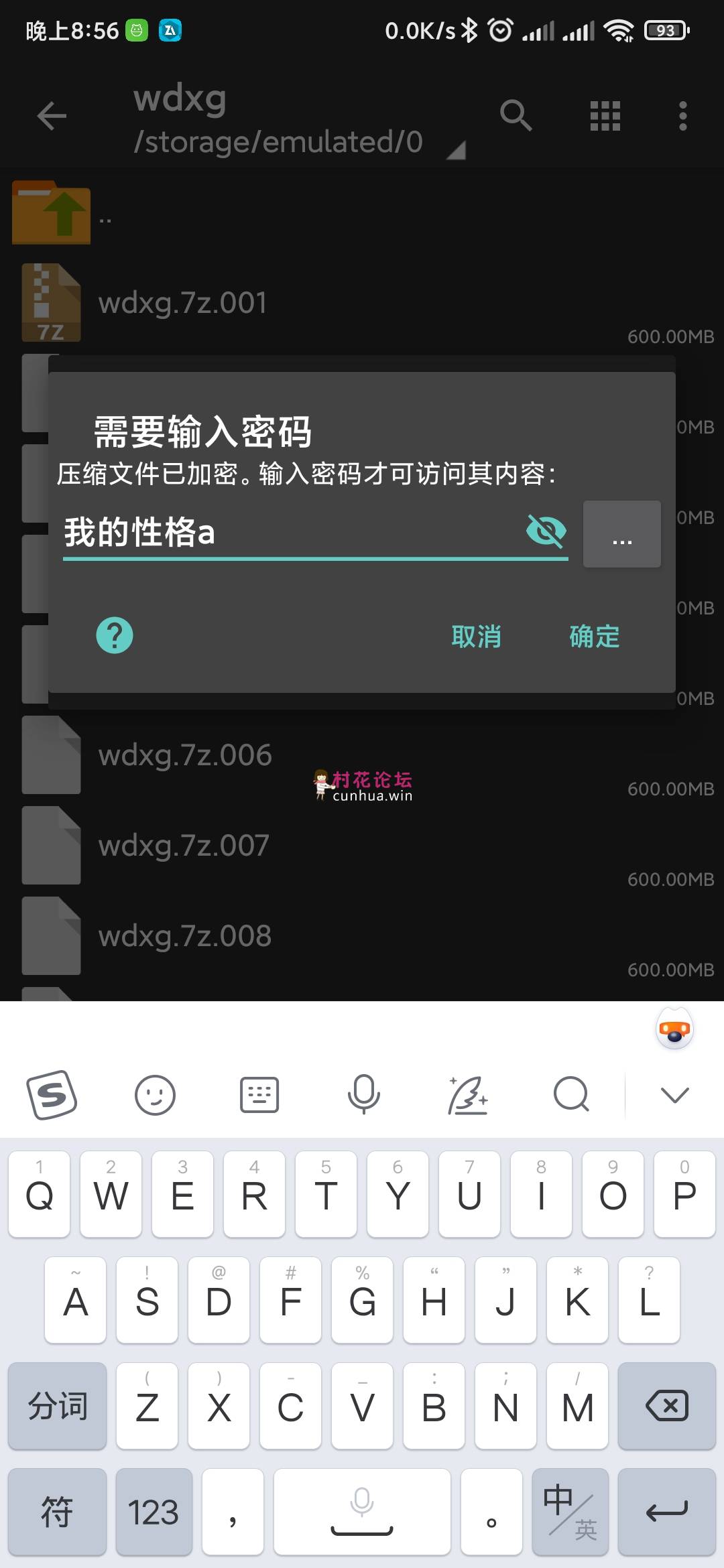The height and width of the screenshot is (1568, 724).
Task: Tap the keyboard enter key
Action: point(666,1512)
